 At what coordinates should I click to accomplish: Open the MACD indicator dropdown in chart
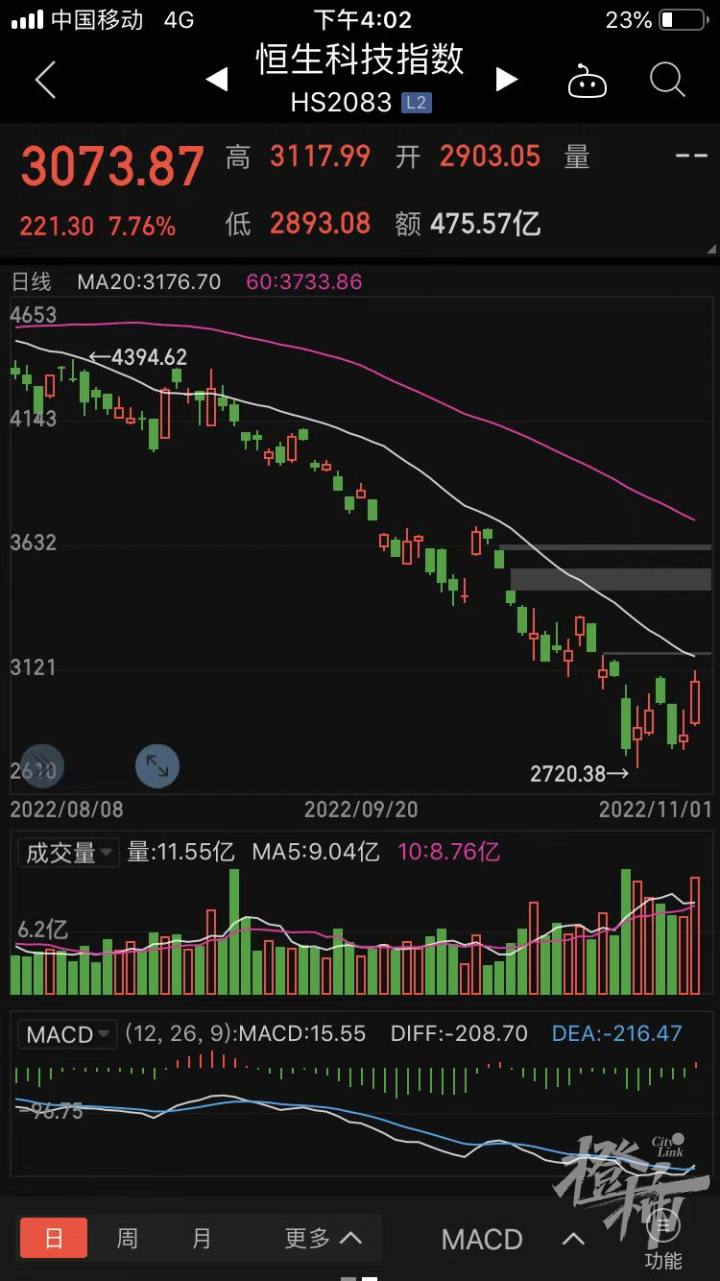pos(68,1033)
